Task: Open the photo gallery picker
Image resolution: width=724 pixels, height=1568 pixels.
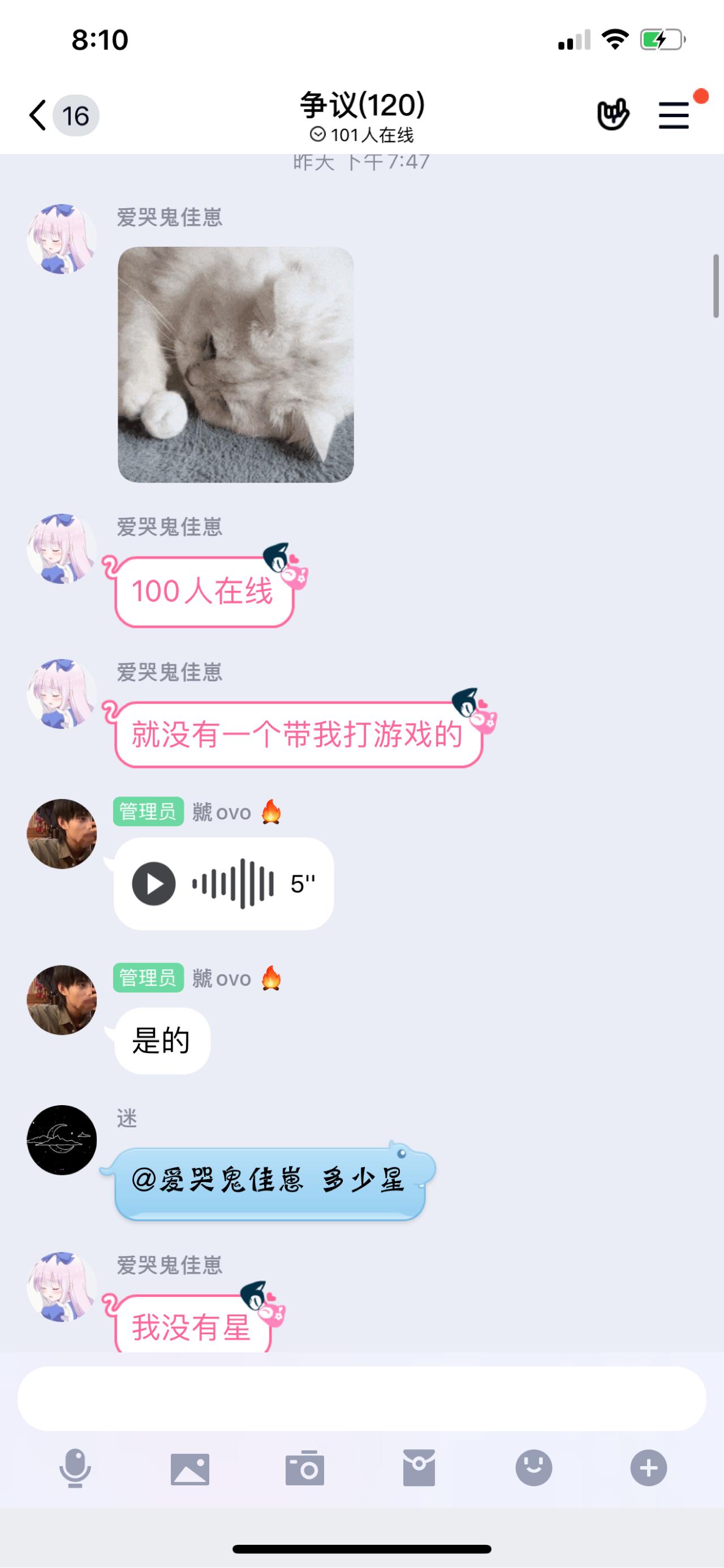Action: (x=190, y=1468)
